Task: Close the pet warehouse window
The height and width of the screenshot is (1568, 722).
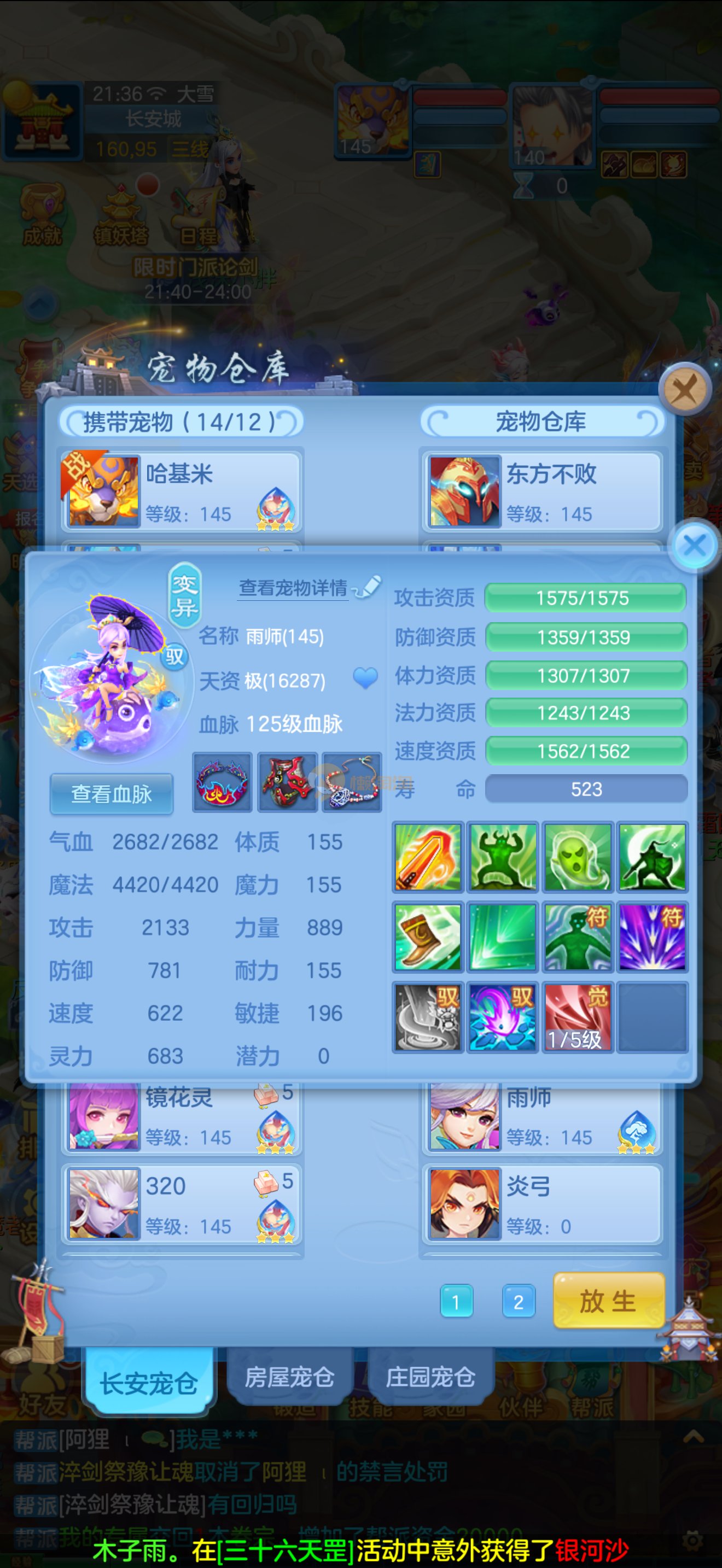Action: (685, 389)
